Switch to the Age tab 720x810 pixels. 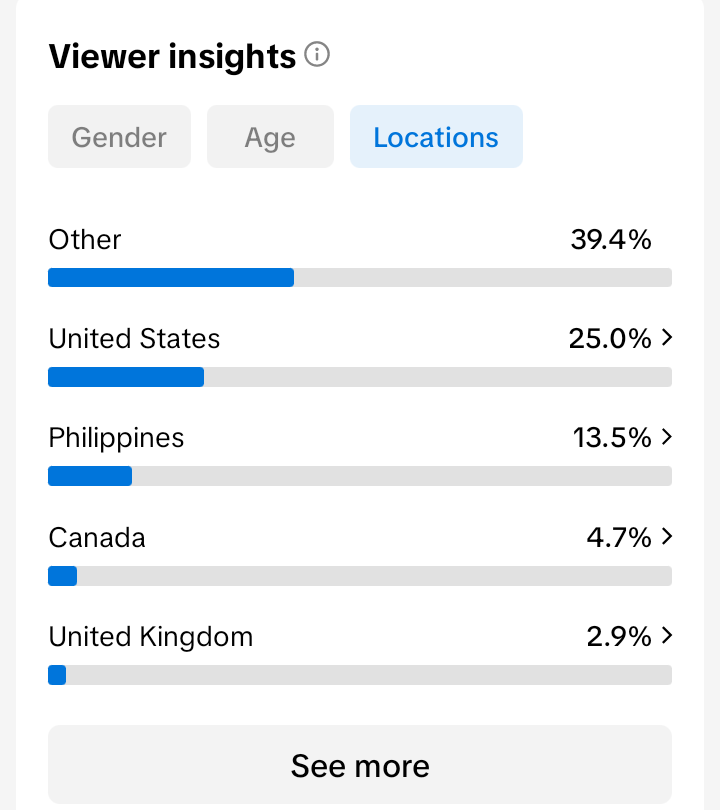coord(270,137)
